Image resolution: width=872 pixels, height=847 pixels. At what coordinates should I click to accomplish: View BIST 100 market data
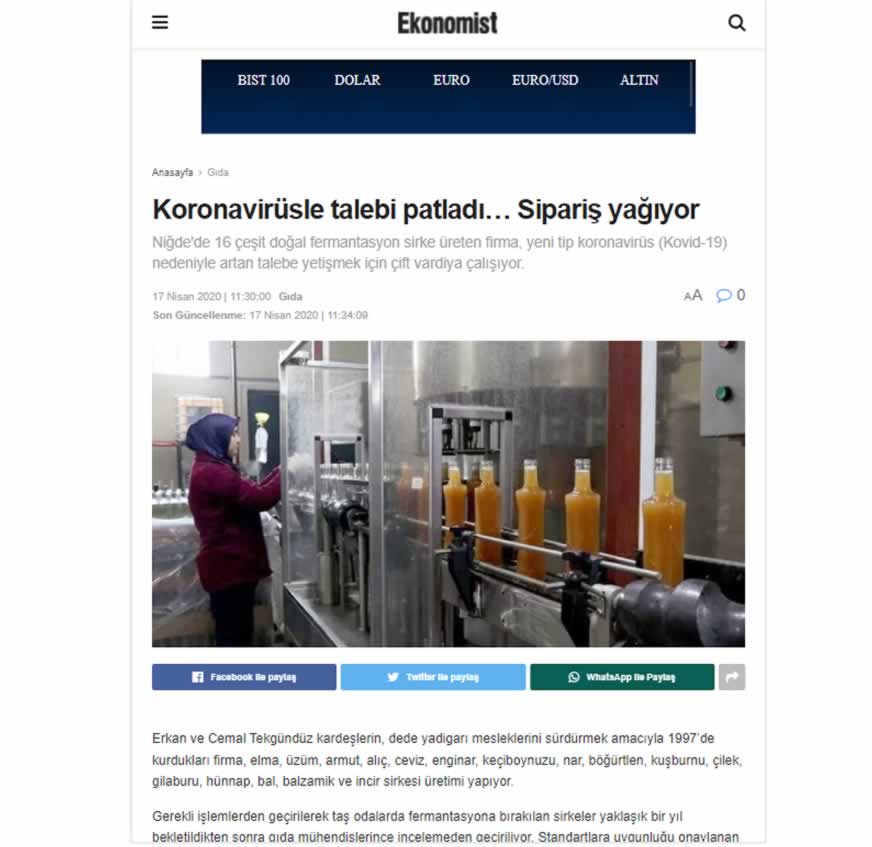click(263, 81)
